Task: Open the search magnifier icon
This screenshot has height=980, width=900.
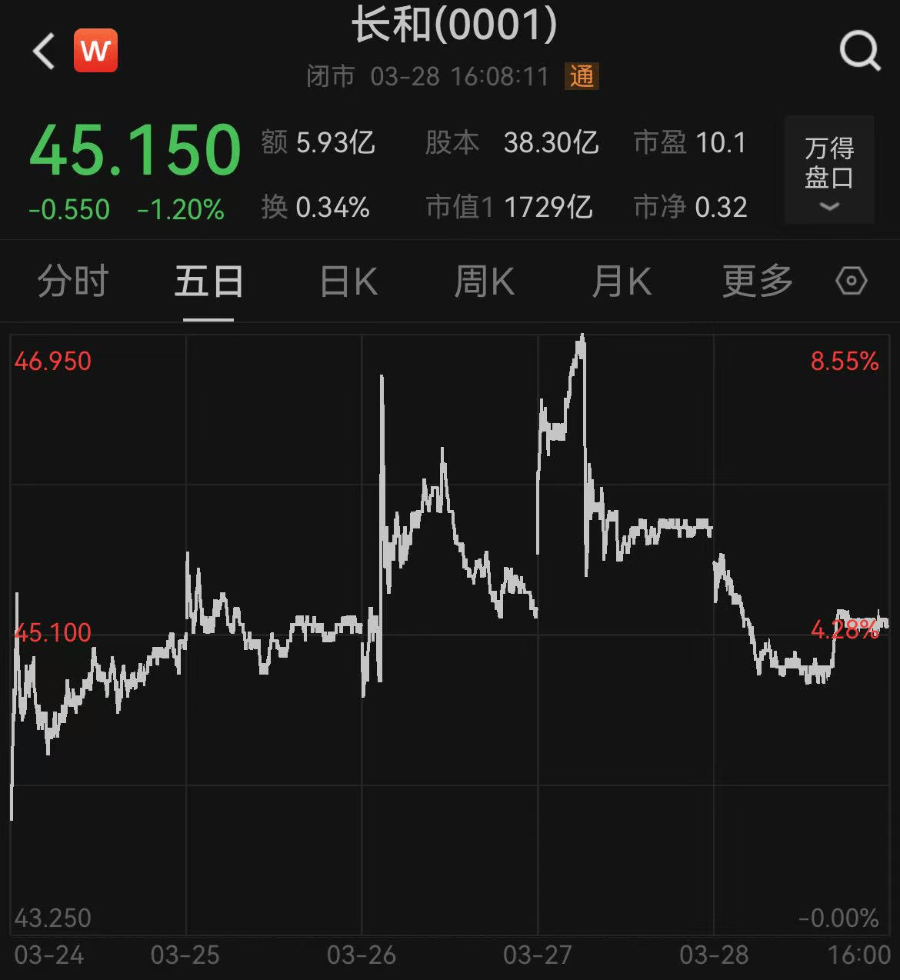Action: (858, 50)
